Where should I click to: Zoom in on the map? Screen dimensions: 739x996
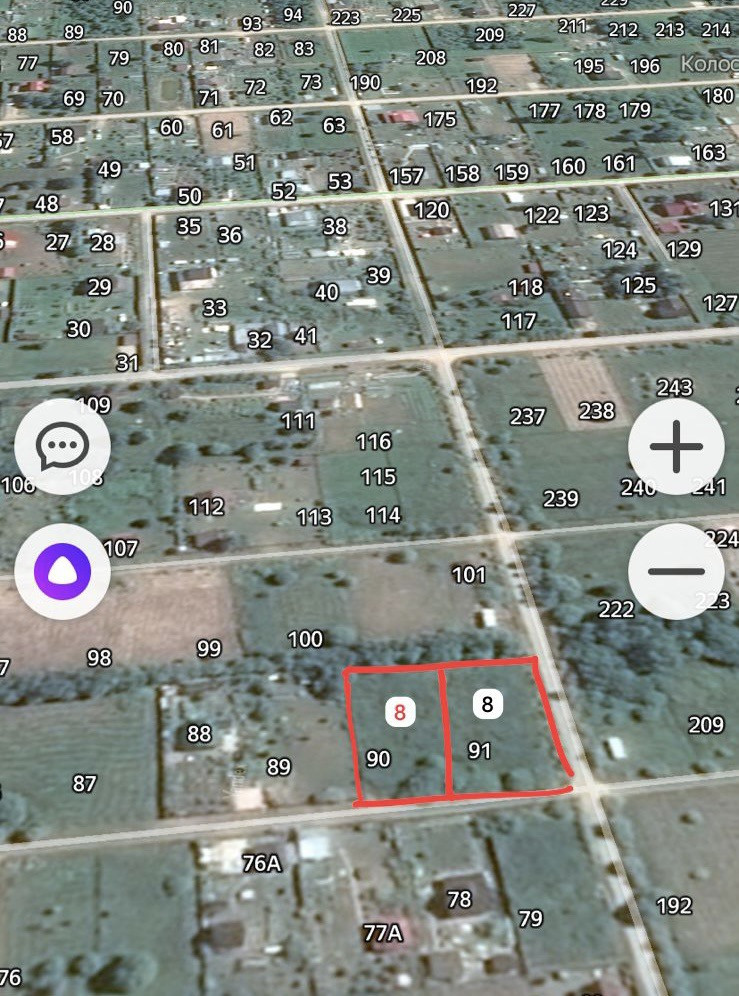(676, 446)
